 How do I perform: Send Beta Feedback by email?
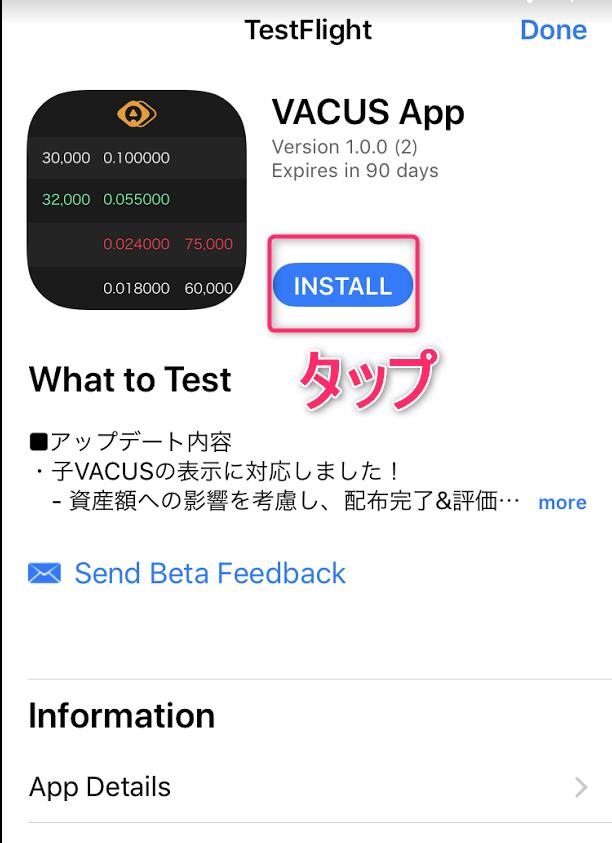point(209,573)
